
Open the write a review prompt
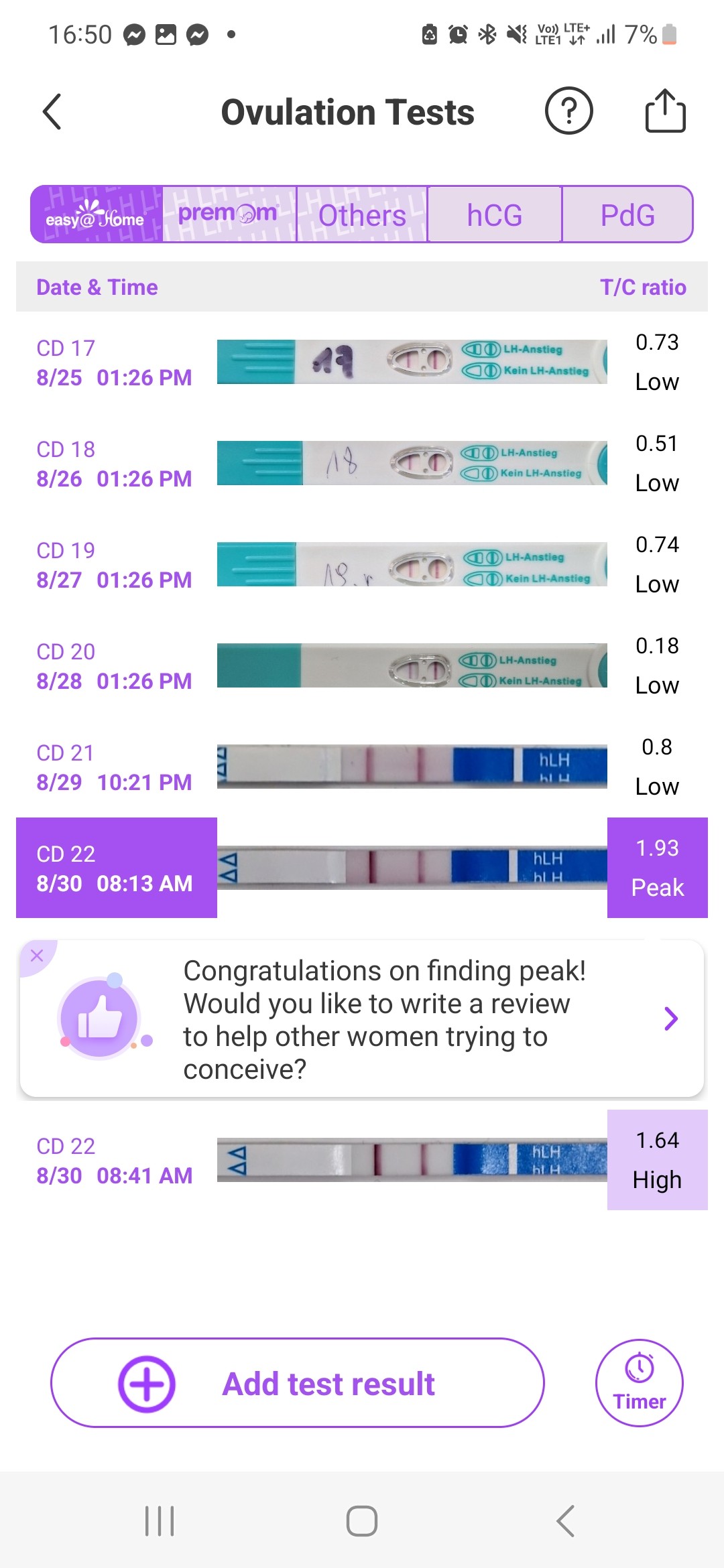670,1019
